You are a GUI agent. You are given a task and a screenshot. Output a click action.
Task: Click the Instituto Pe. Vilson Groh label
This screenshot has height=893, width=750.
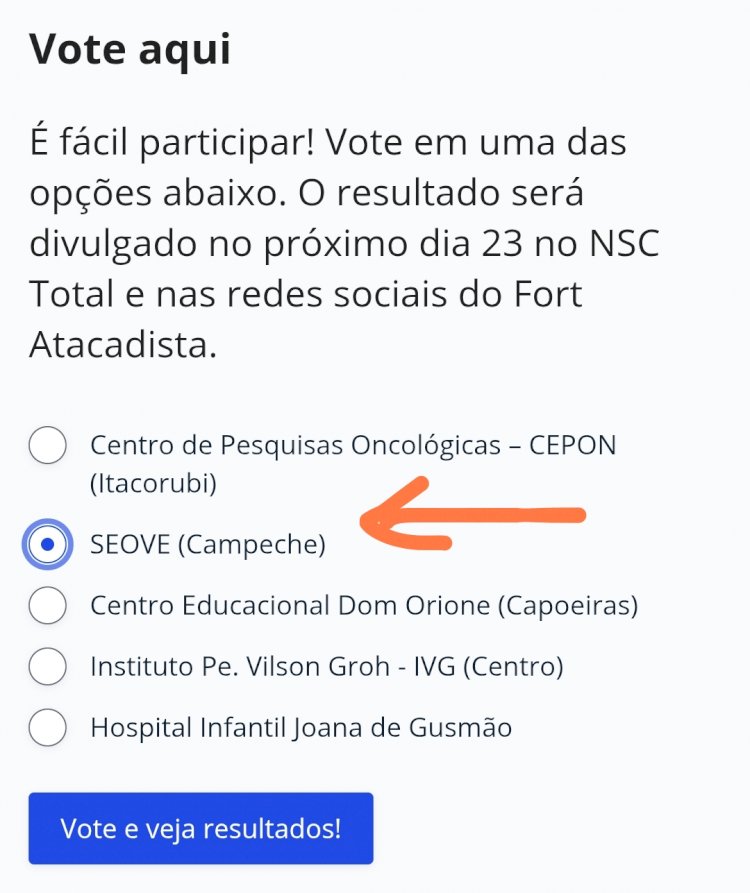pos(330,666)
